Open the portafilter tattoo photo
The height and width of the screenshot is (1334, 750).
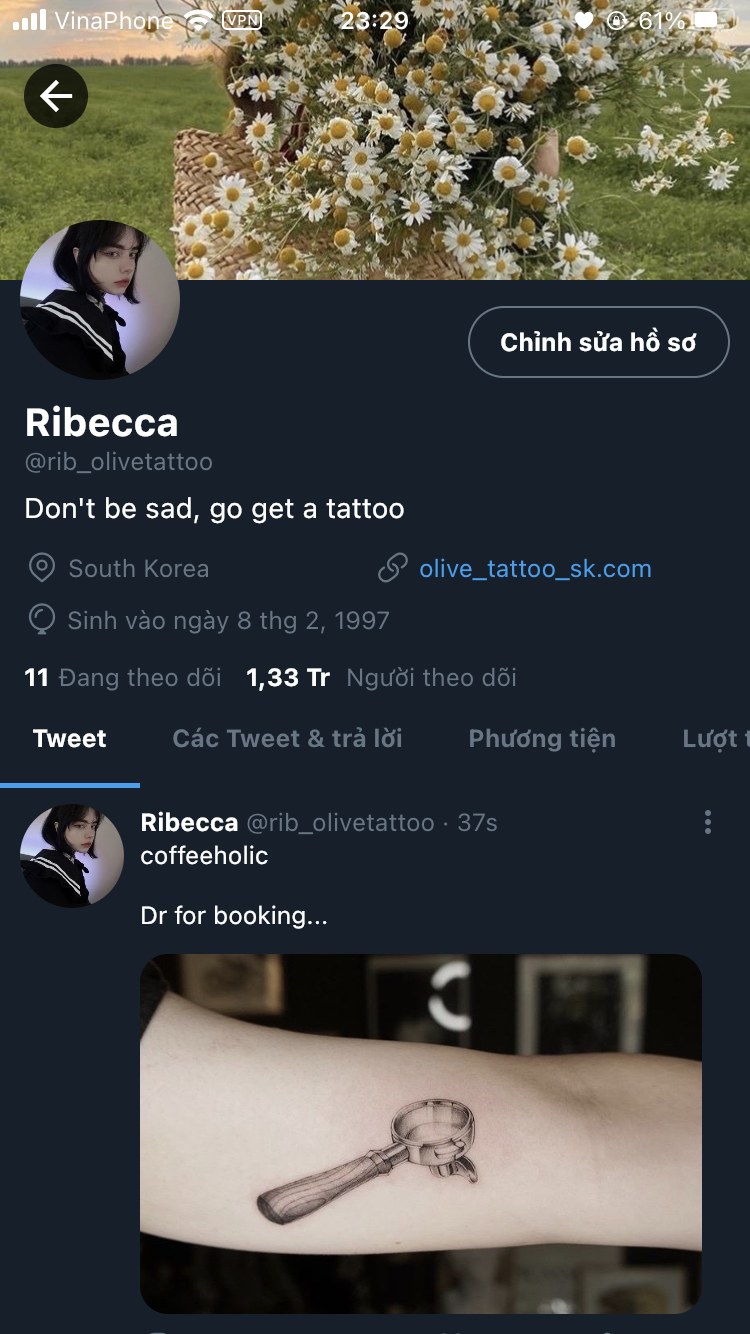point(421,1133)
